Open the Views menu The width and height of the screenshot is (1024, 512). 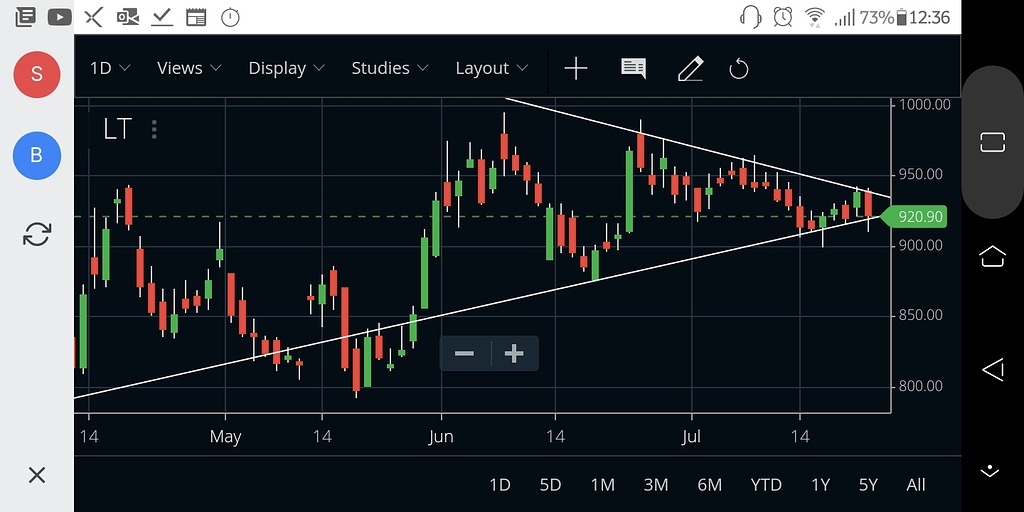pos(189,68)
